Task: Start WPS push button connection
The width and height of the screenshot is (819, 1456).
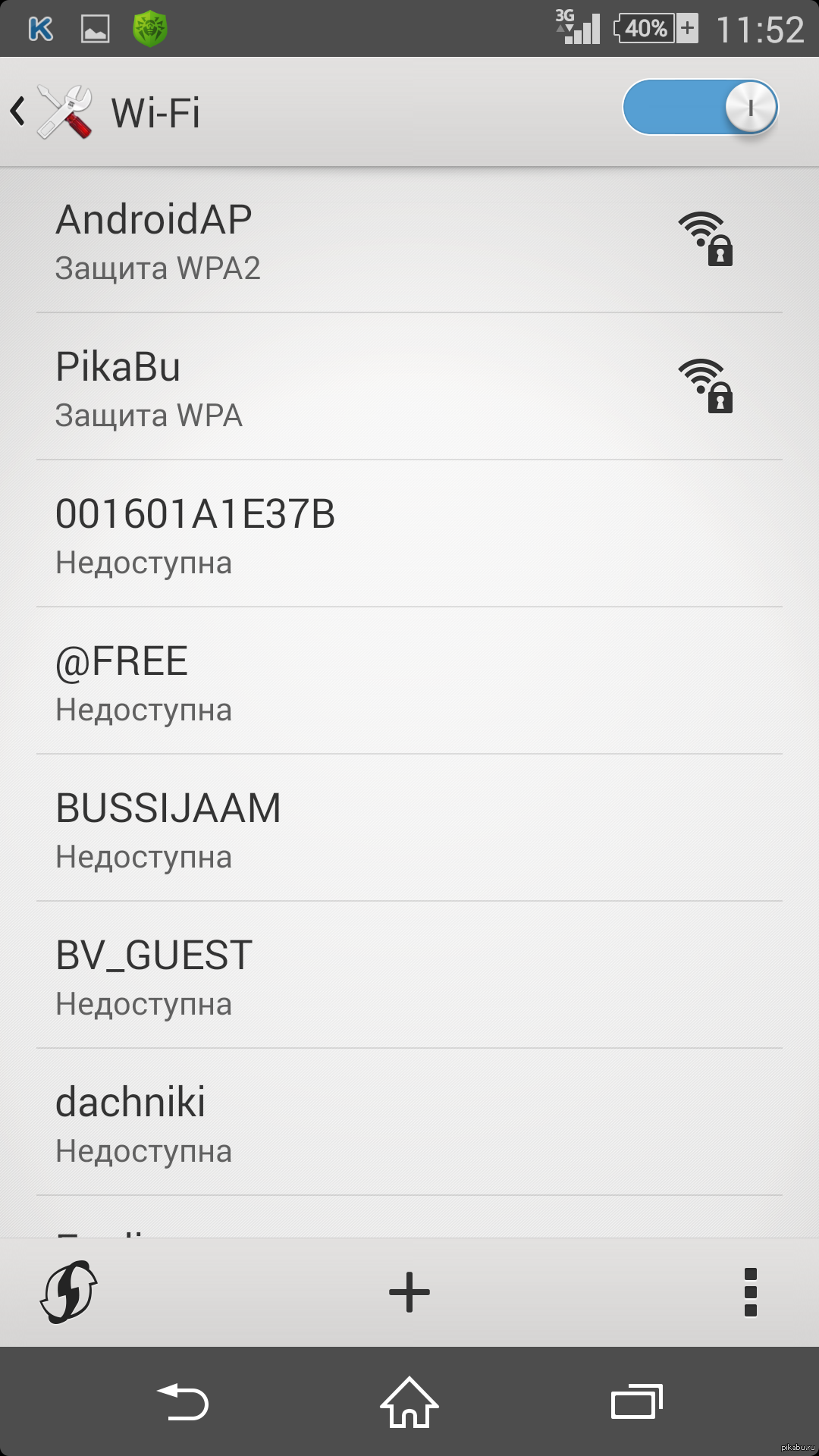Action: [68, 1292]
